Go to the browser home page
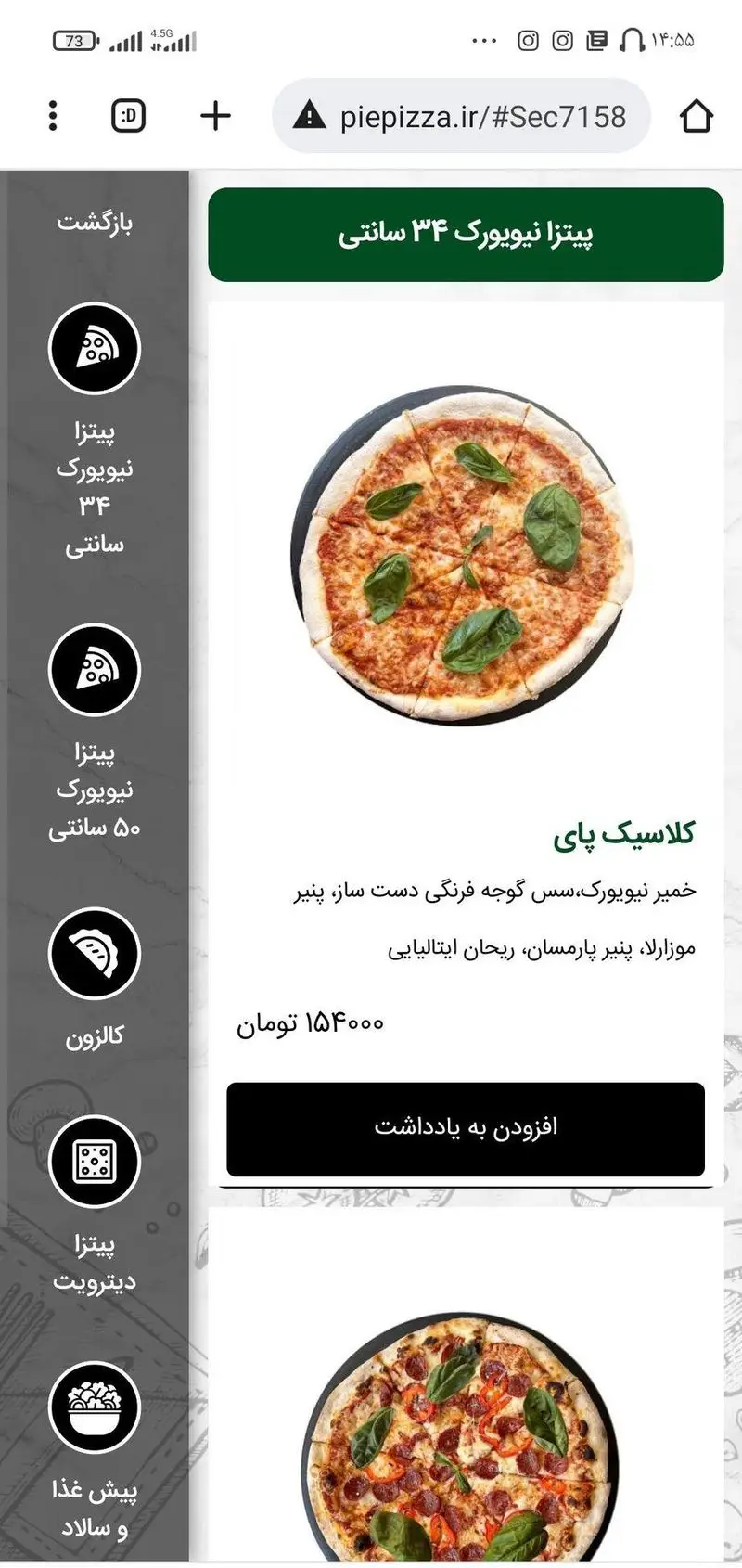The height and width of the screenshot is (1568, 742). [696, 116]
